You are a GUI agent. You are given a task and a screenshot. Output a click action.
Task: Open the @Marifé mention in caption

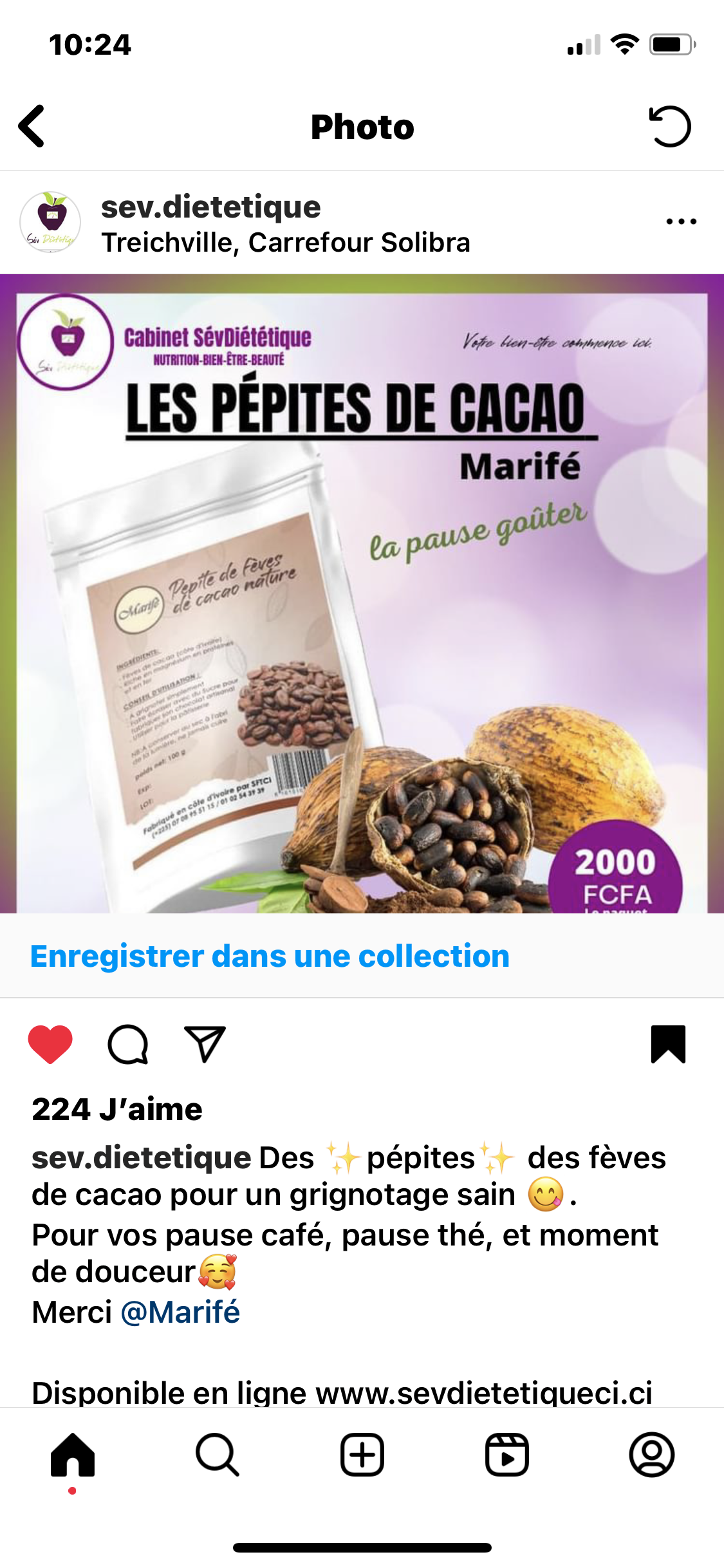pos(180,1312)
